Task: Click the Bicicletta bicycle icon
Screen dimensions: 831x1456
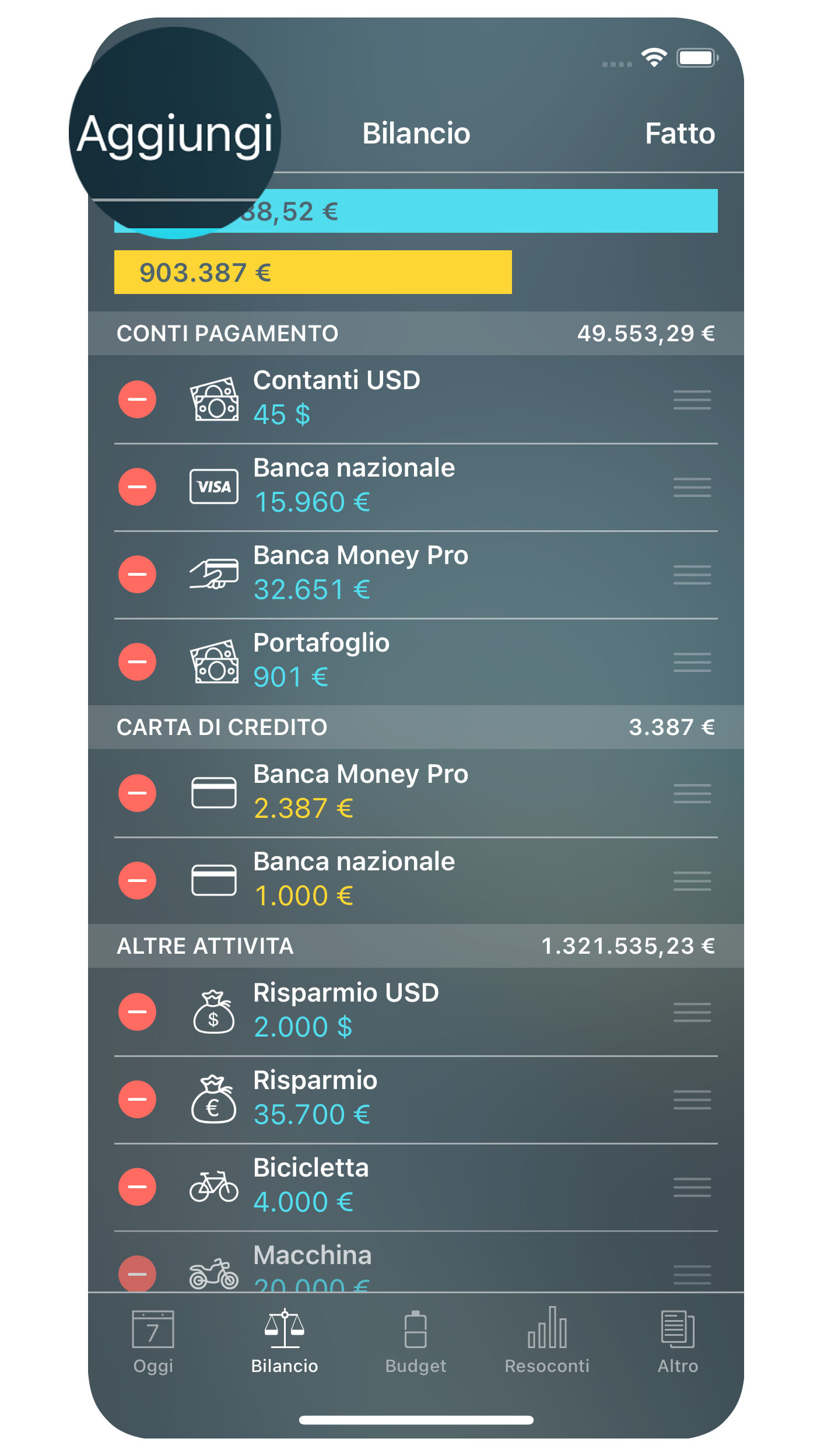Action: click(214, 1186)
